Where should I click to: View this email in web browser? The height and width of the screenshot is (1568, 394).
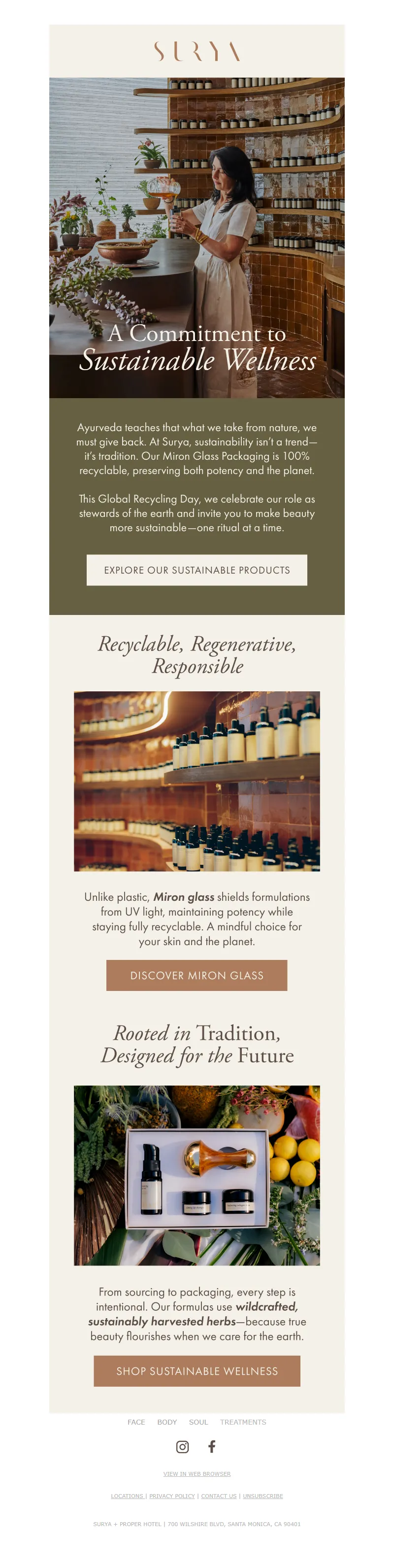197,1474
